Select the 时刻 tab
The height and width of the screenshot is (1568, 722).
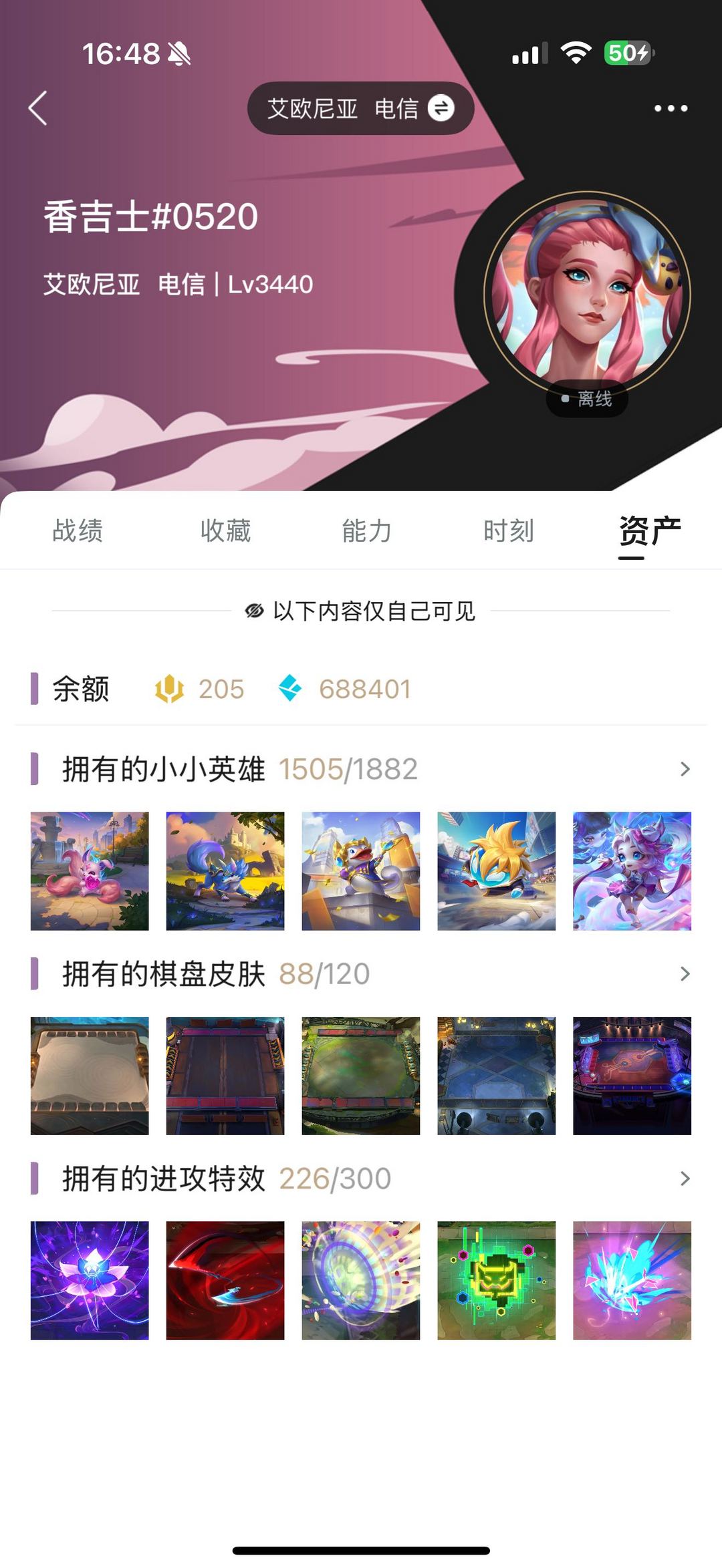tap(509, 531)
